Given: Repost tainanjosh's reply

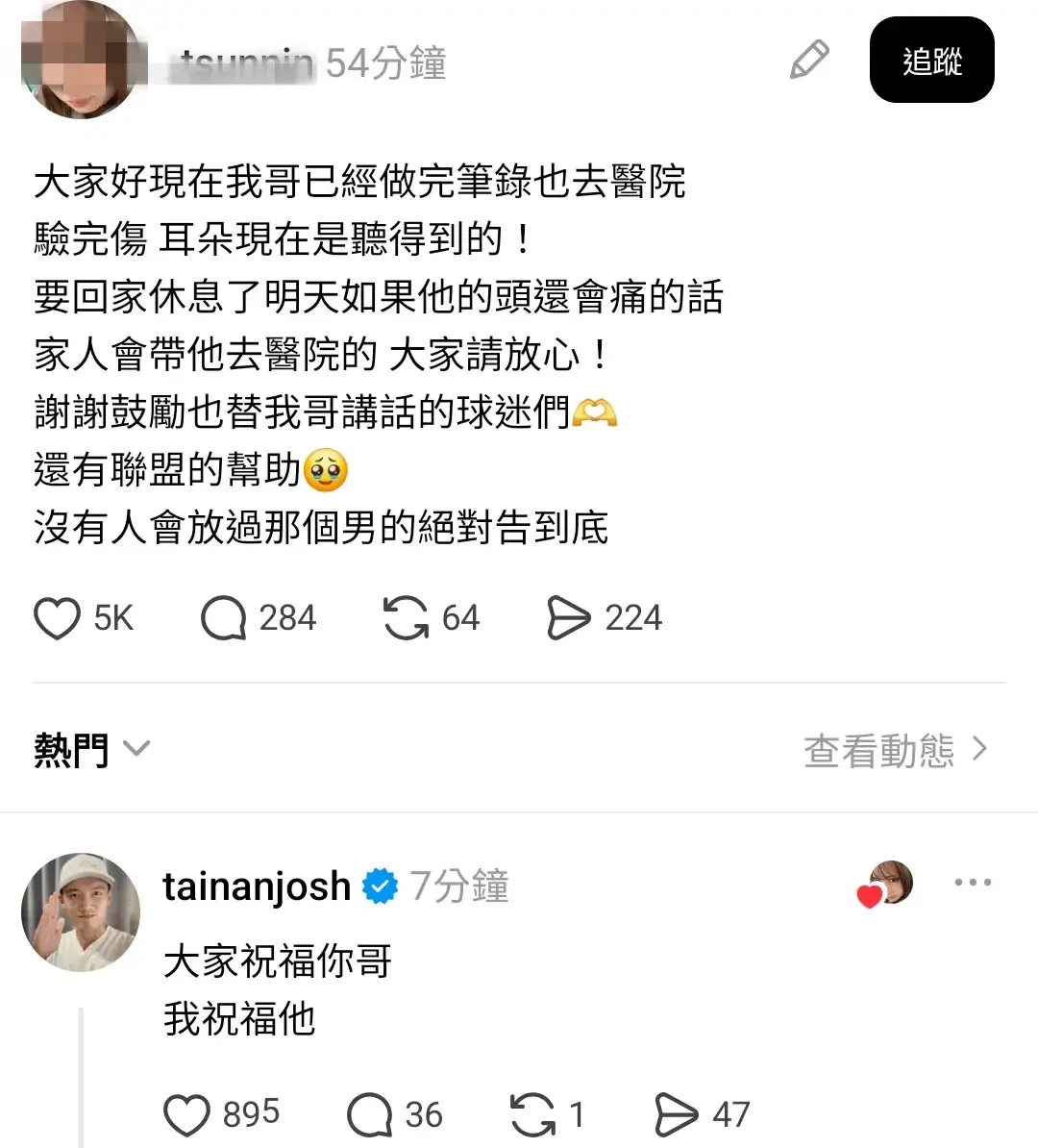Looking at the screenshot, I should (531, 1115).
